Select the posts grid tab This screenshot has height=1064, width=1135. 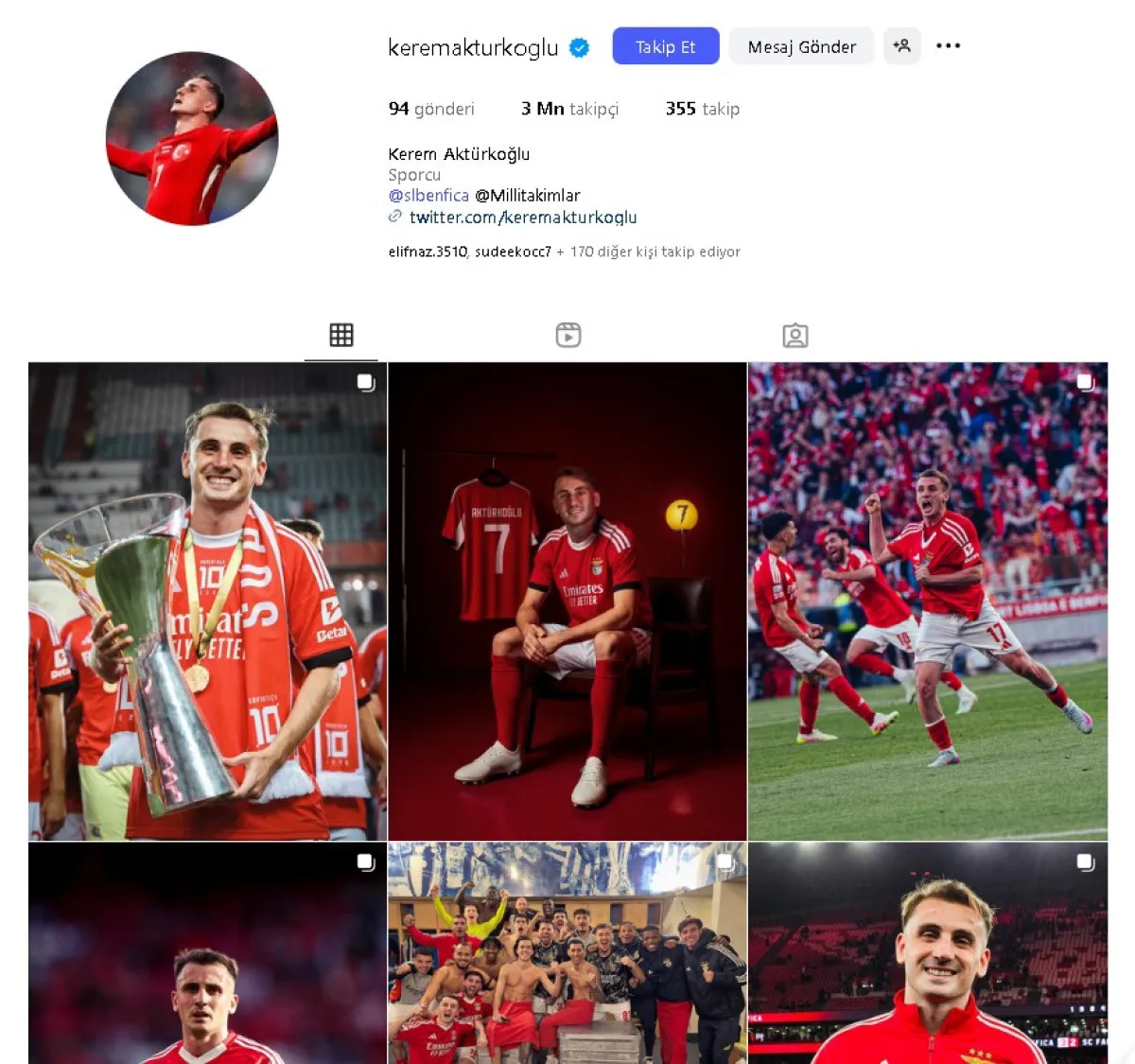(341, 335)
